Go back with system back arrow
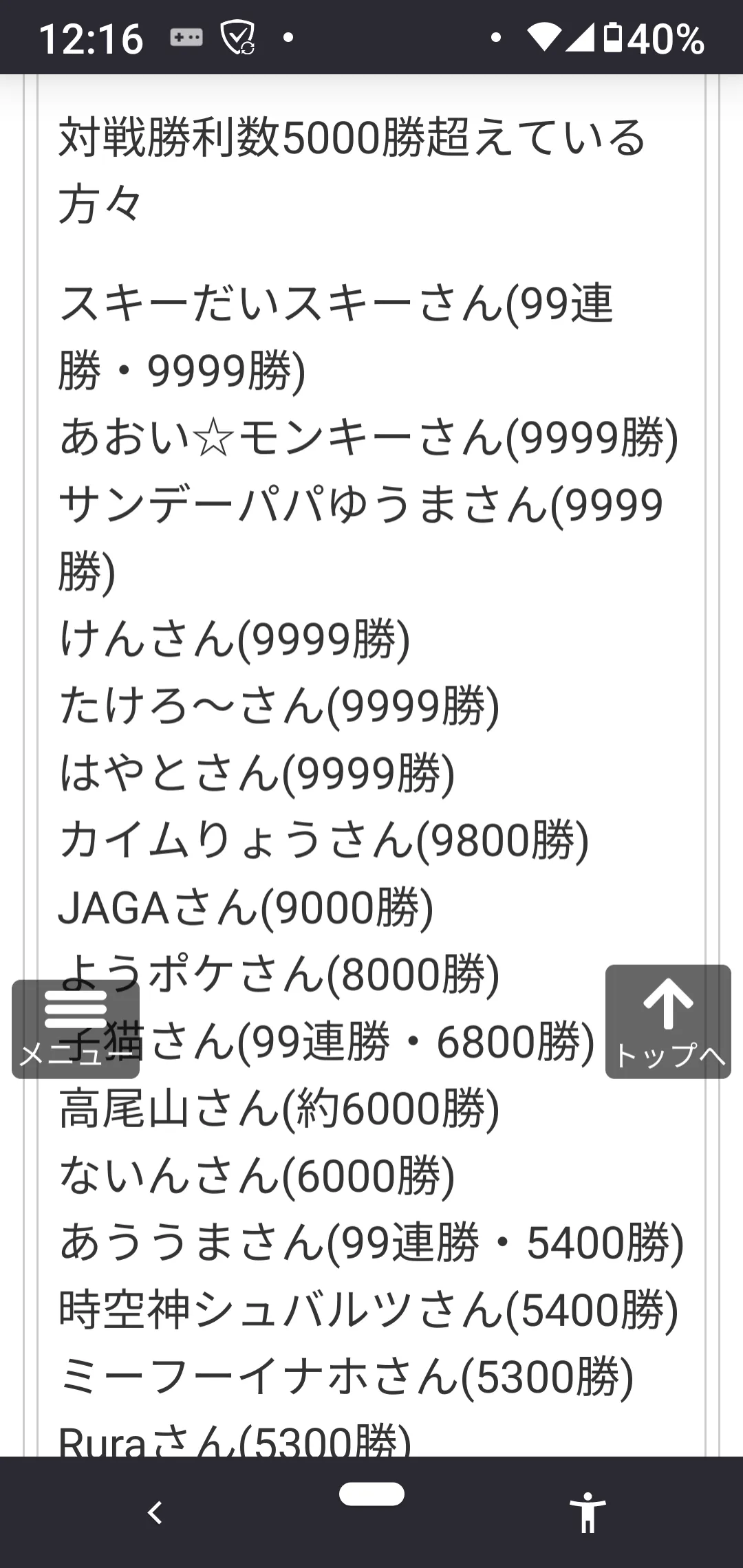 (155, 1512)
